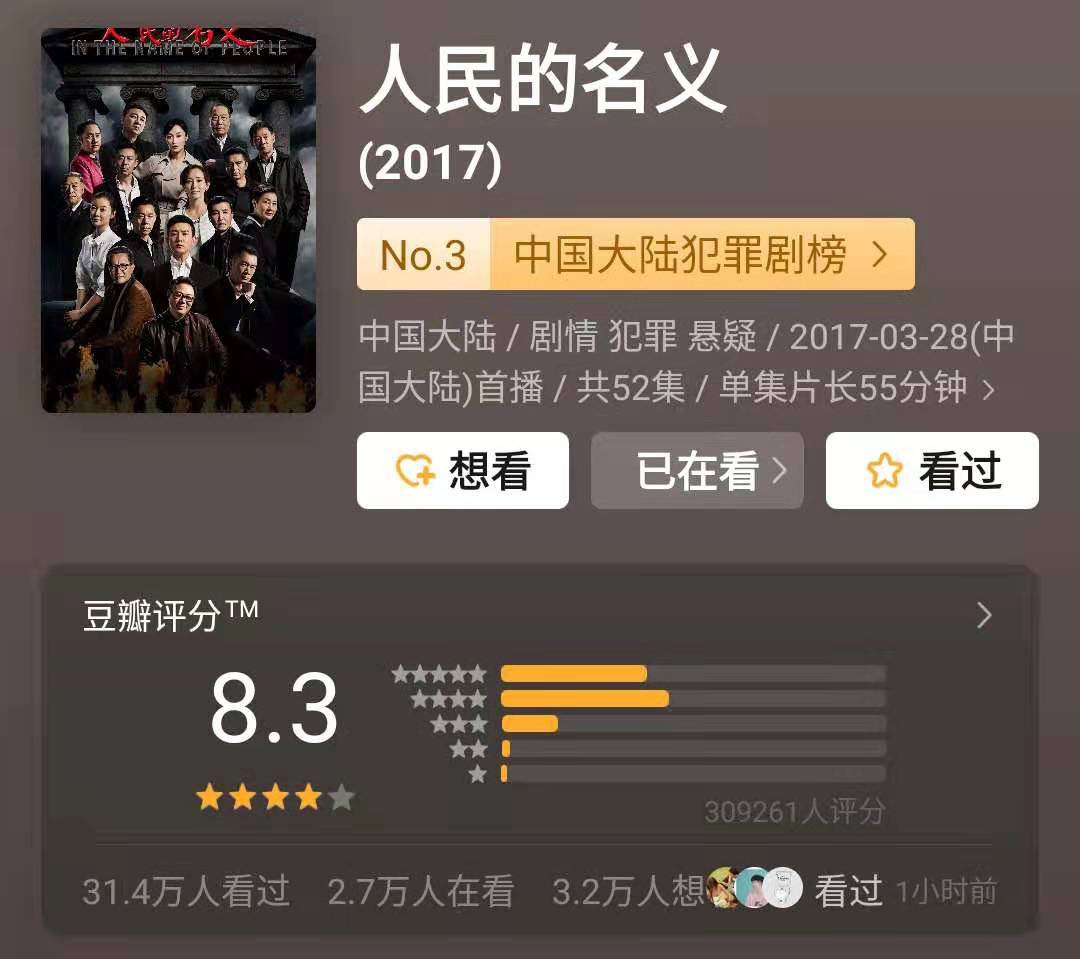This screenshot has width=1080, height=959.
Task: Expand the show details info line
Action: 988,390
